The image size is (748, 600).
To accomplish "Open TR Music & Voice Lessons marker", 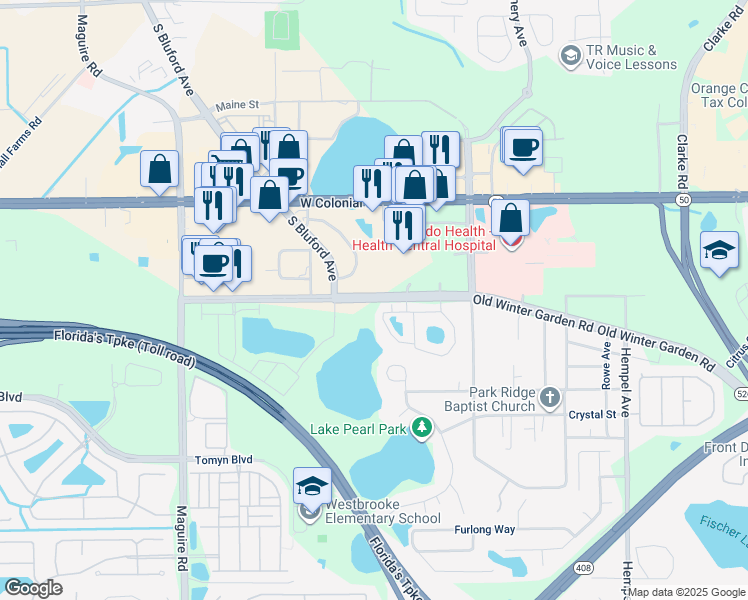I will (x=572, y=56).
